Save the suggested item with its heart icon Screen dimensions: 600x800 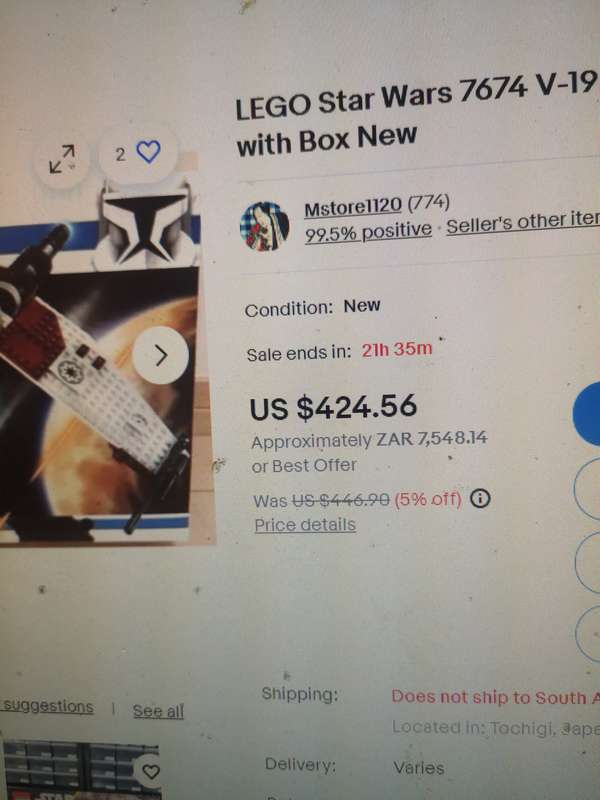[x=150, y=771]
